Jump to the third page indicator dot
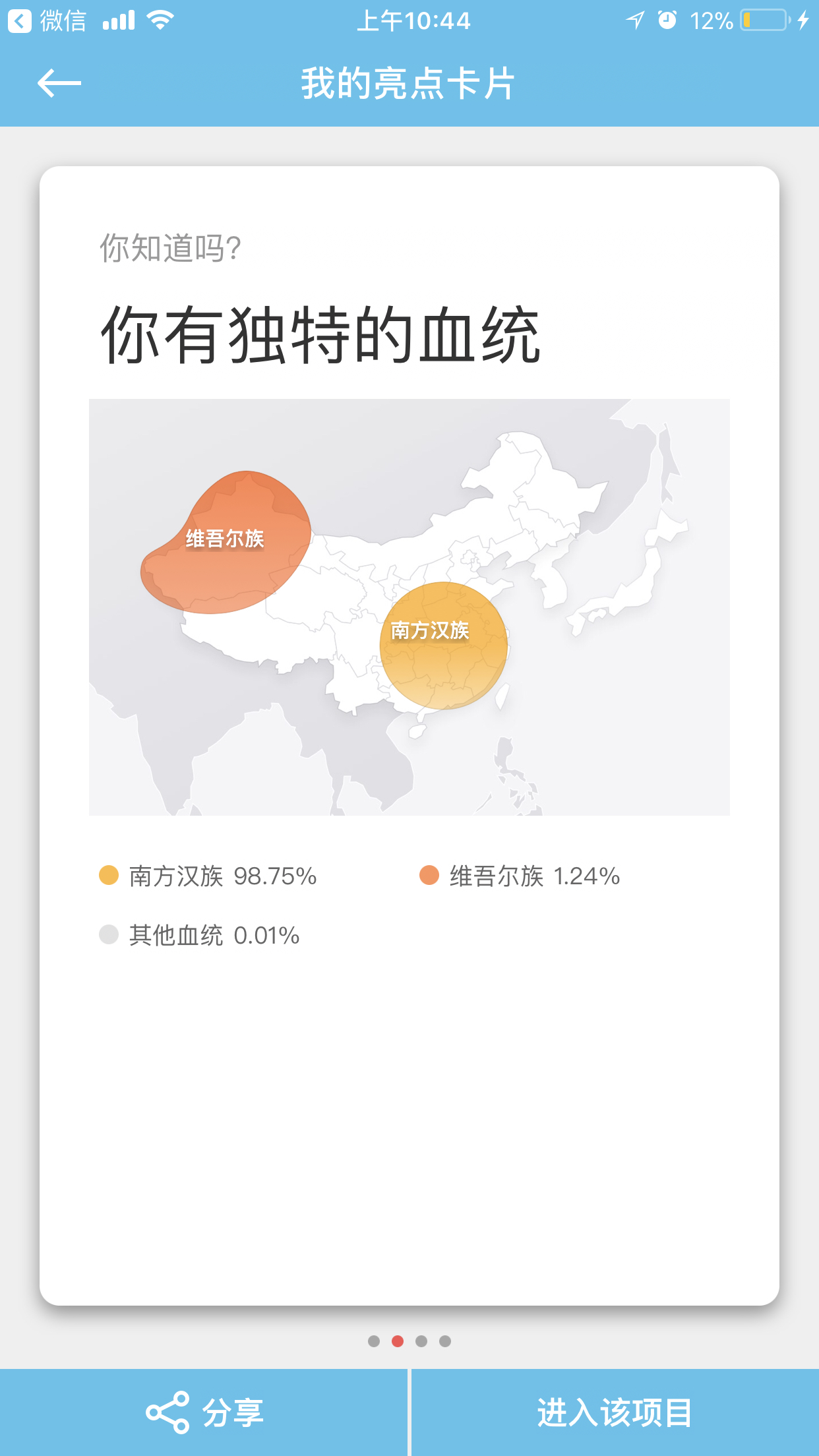The height and width of the screenshot is (1456, 819). pos(421,1341)
